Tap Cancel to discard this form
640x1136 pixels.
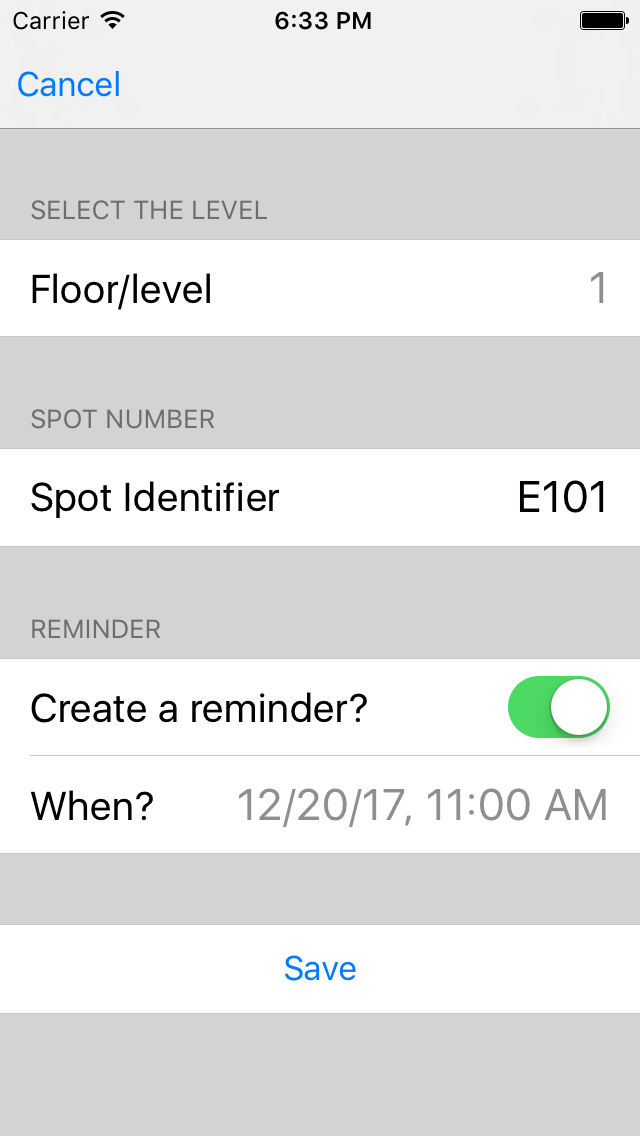[69, 84]
